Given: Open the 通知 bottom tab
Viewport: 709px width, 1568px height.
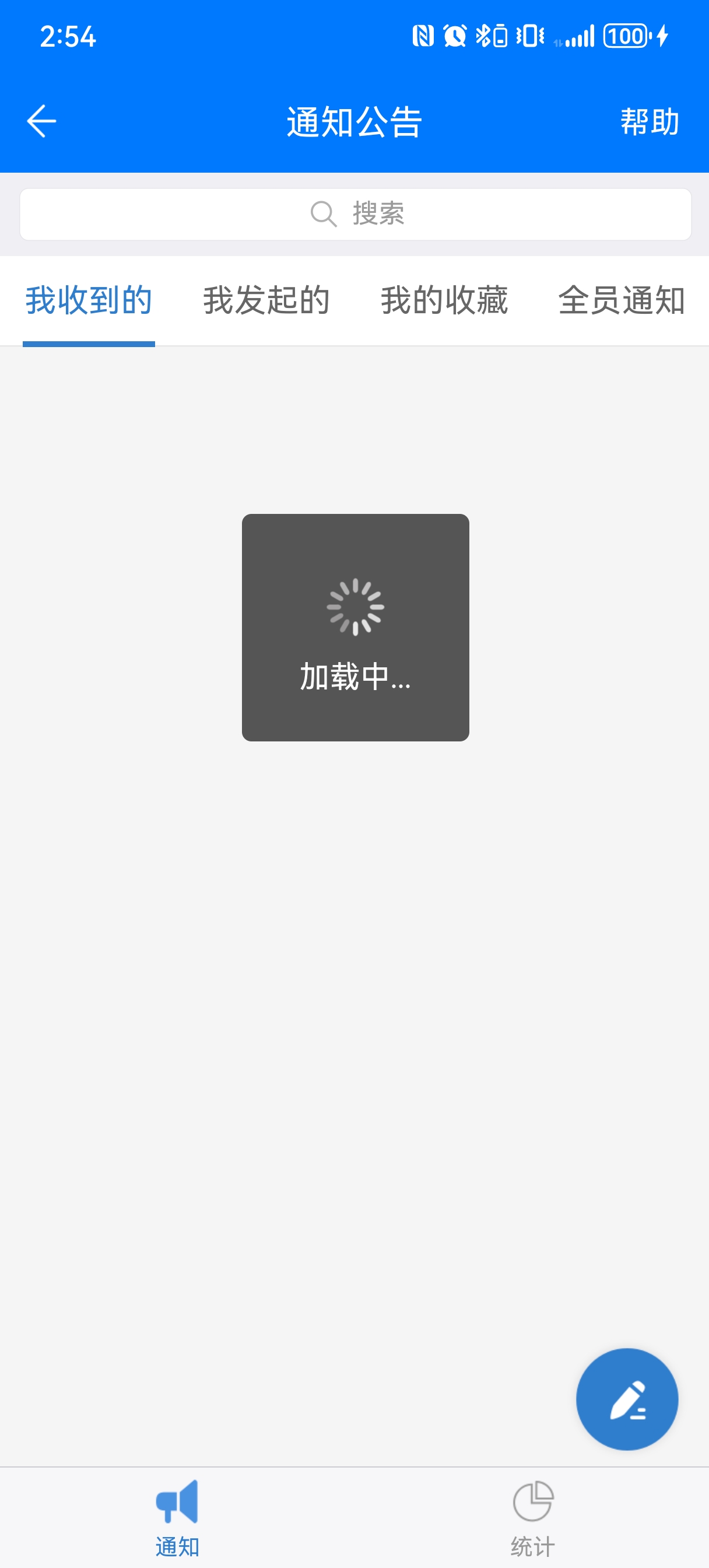Looking at the screenshot, I should tap(177, 1517).
